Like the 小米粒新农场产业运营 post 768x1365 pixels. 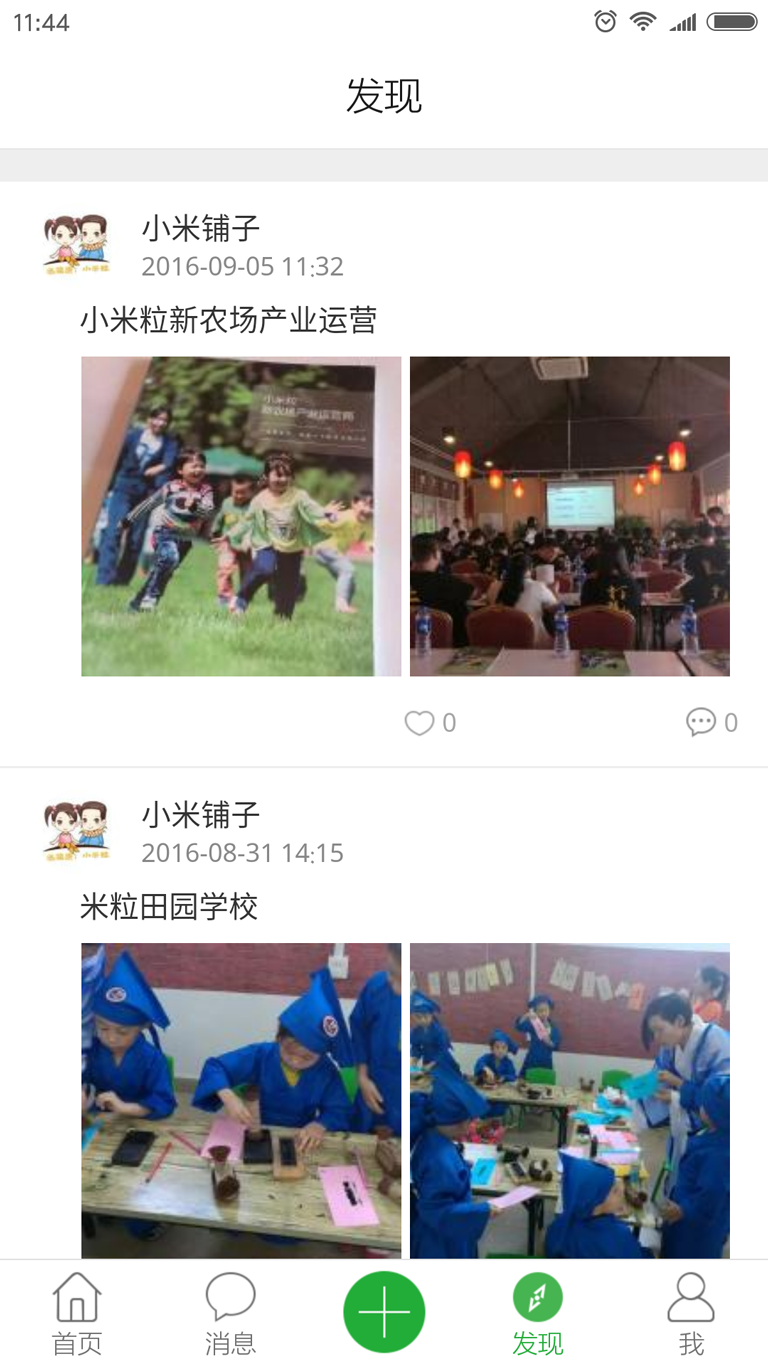point(420,723)
